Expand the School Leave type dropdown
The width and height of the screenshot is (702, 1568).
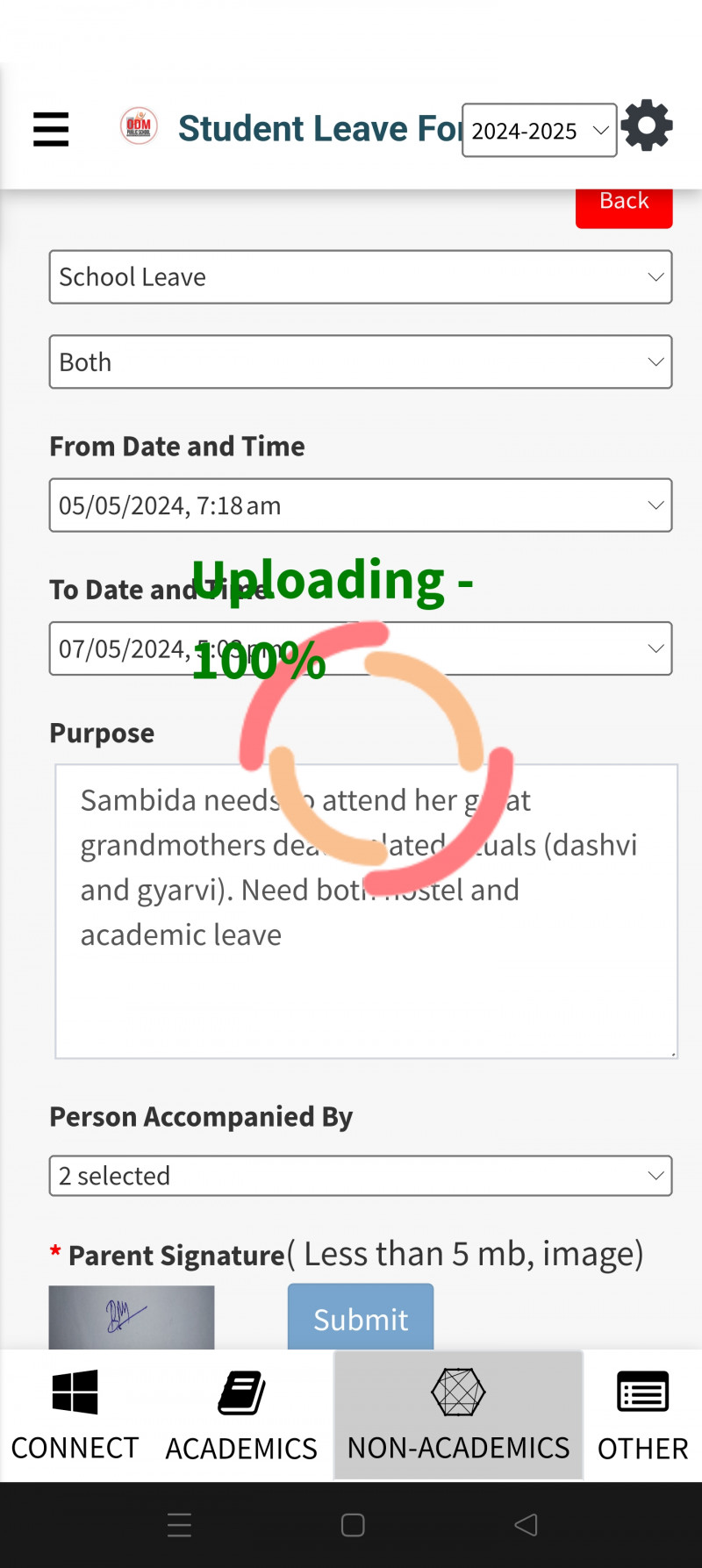(360, 277)
